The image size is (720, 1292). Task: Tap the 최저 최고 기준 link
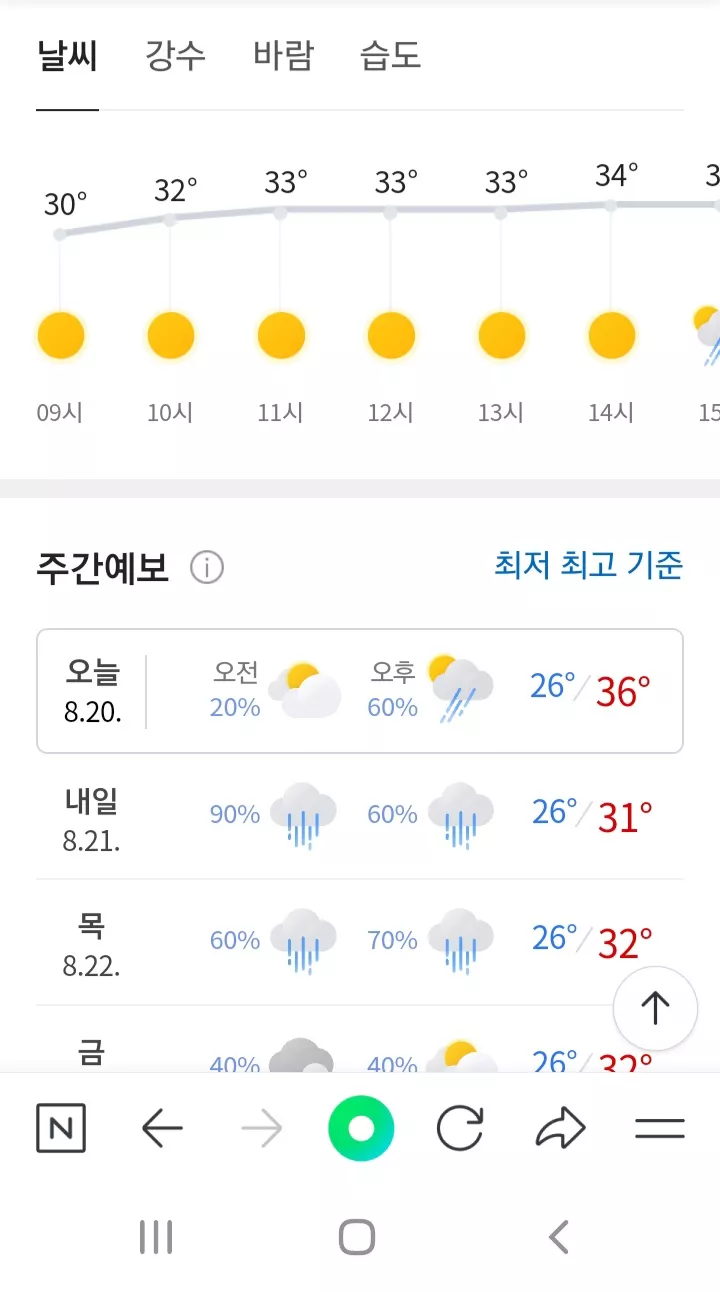pos(588,565)
